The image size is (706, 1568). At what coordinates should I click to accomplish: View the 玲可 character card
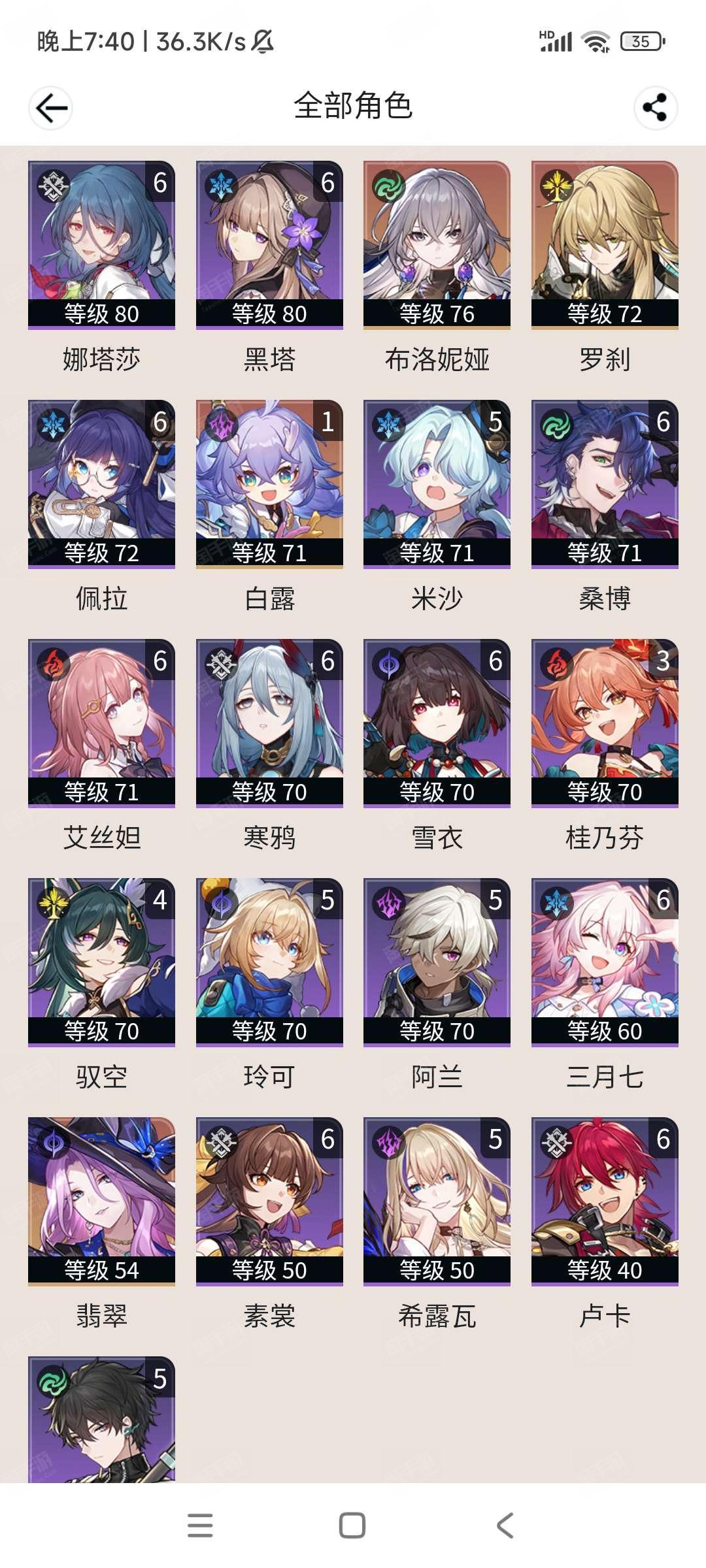point(269,962)
